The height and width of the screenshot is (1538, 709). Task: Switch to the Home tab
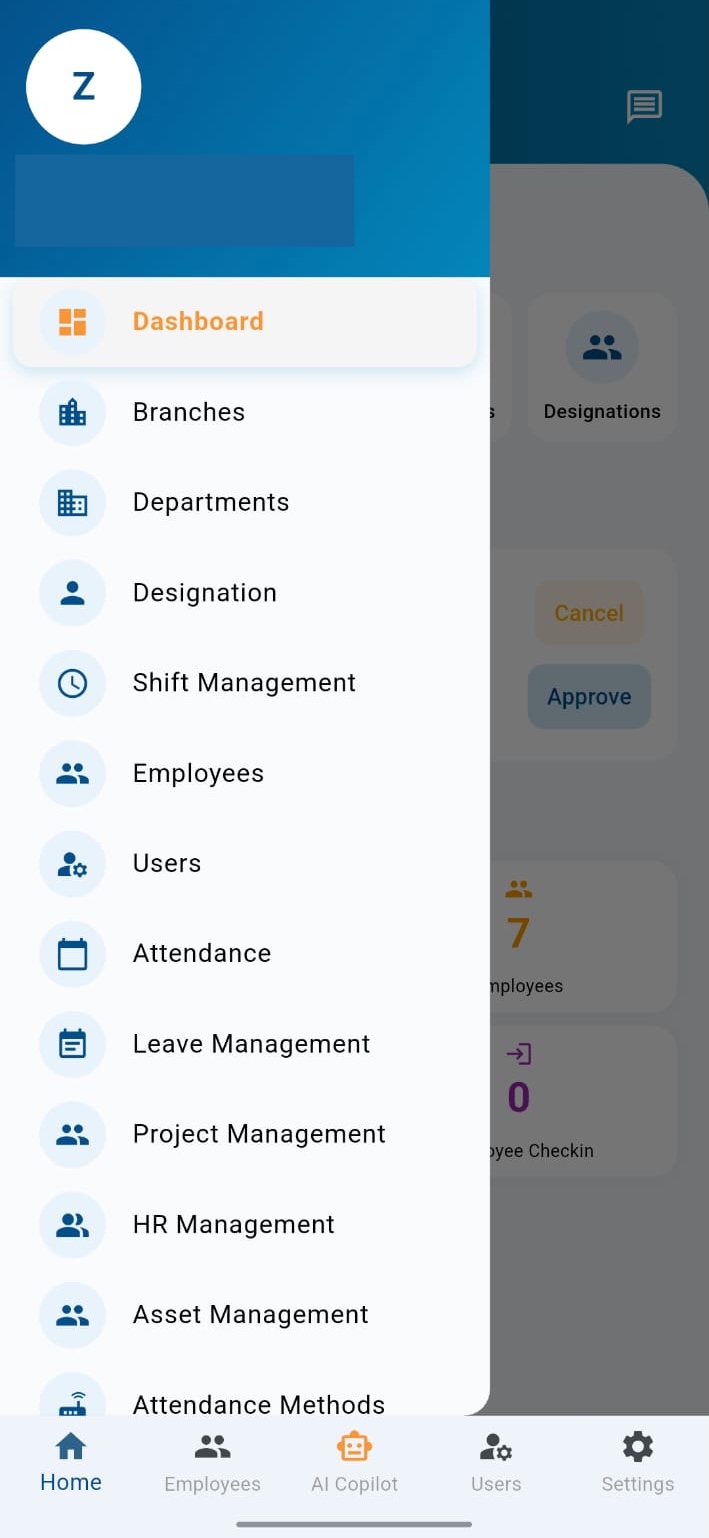tap(71, 1462)
